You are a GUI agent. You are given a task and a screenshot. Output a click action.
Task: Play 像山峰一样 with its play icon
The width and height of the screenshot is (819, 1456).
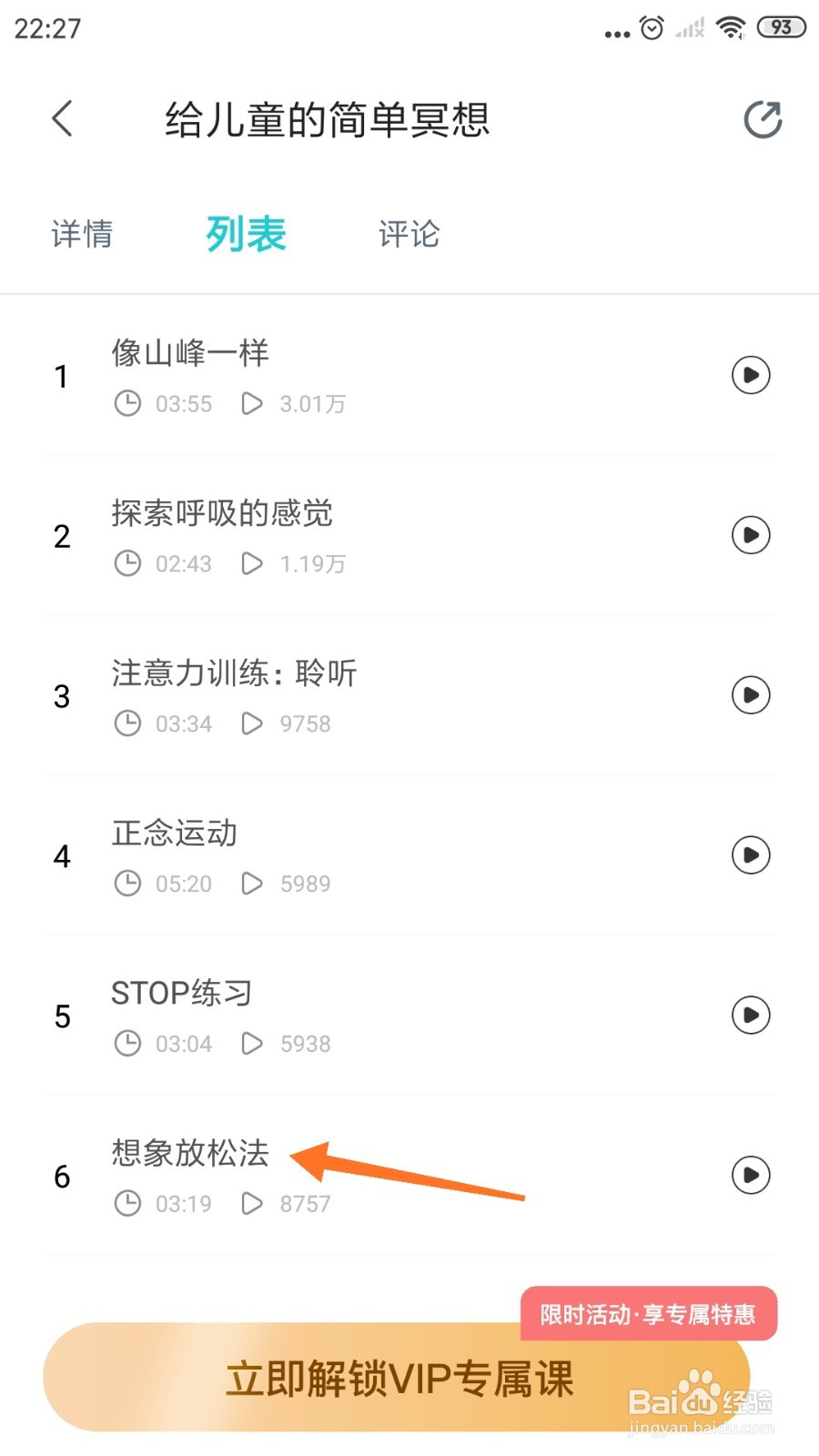(751, 375)
